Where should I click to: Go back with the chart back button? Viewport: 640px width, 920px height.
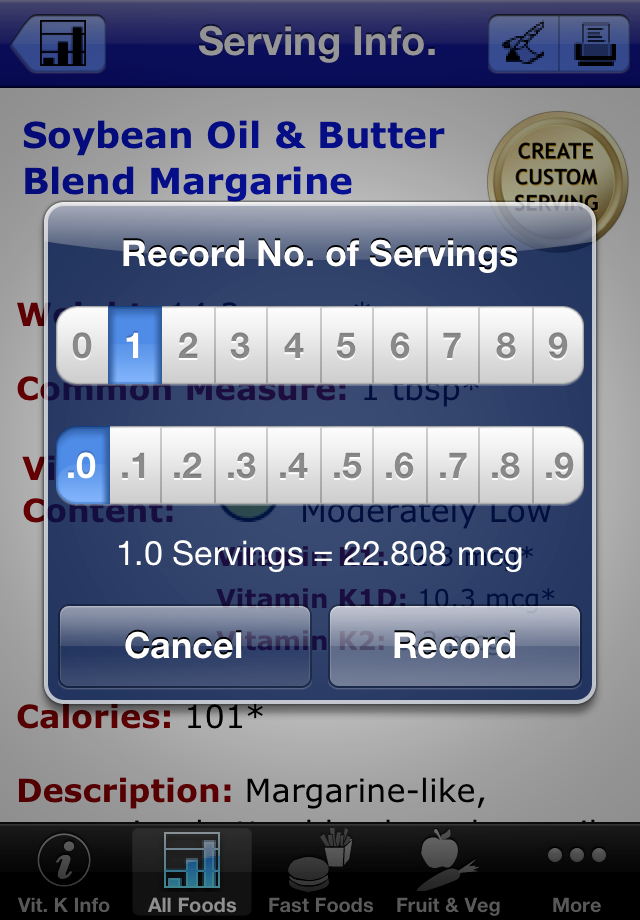click(58, 43)
